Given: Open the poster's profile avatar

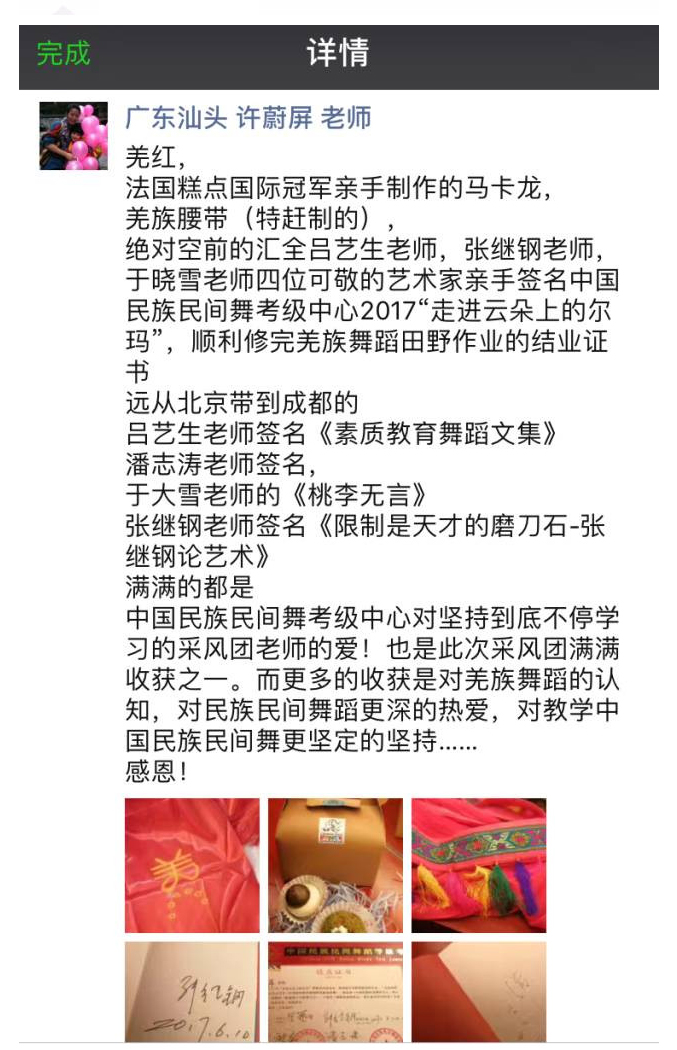Looking at the screenshot, I should click(73, 136).
